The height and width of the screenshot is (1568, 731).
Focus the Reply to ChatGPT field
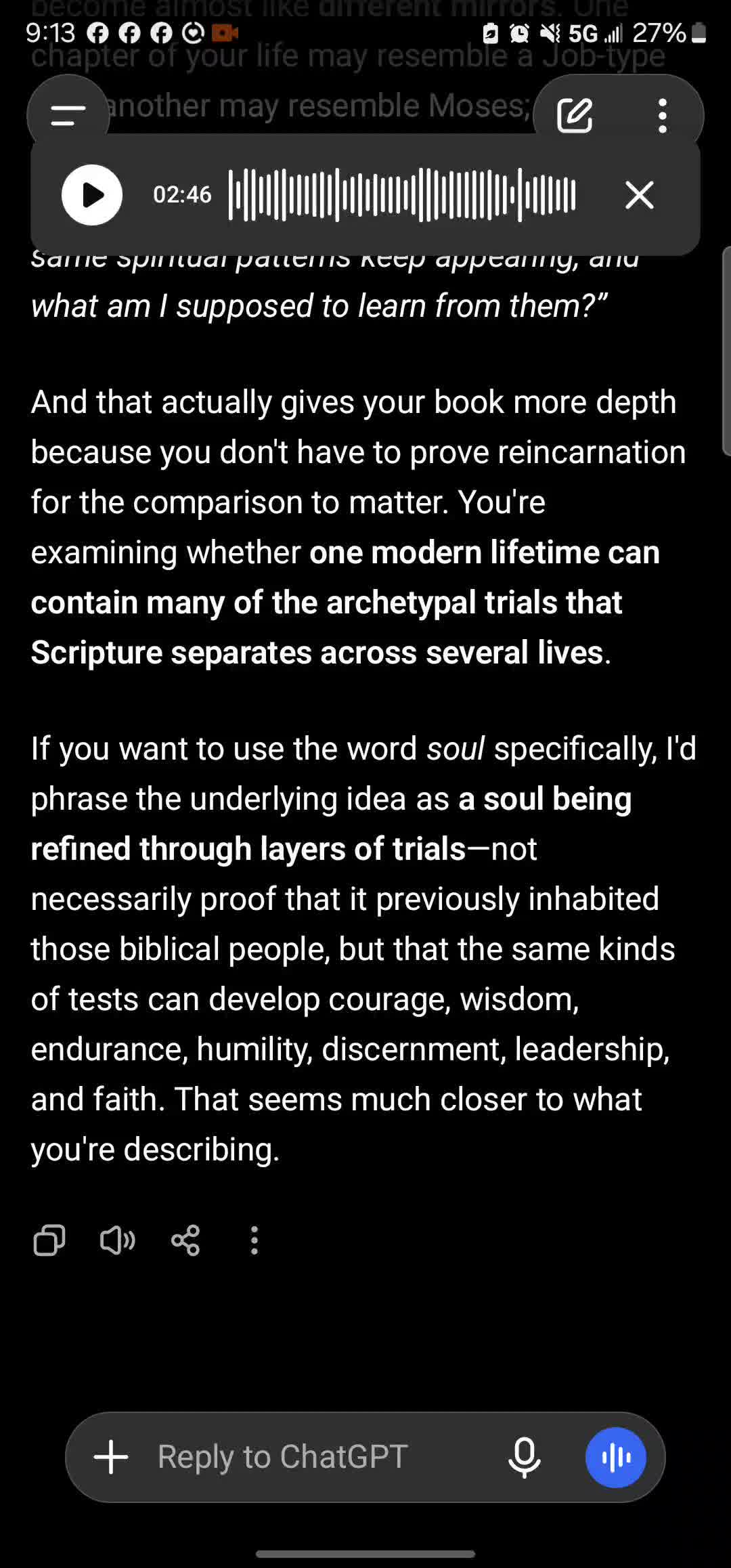tap(318, 1457)
